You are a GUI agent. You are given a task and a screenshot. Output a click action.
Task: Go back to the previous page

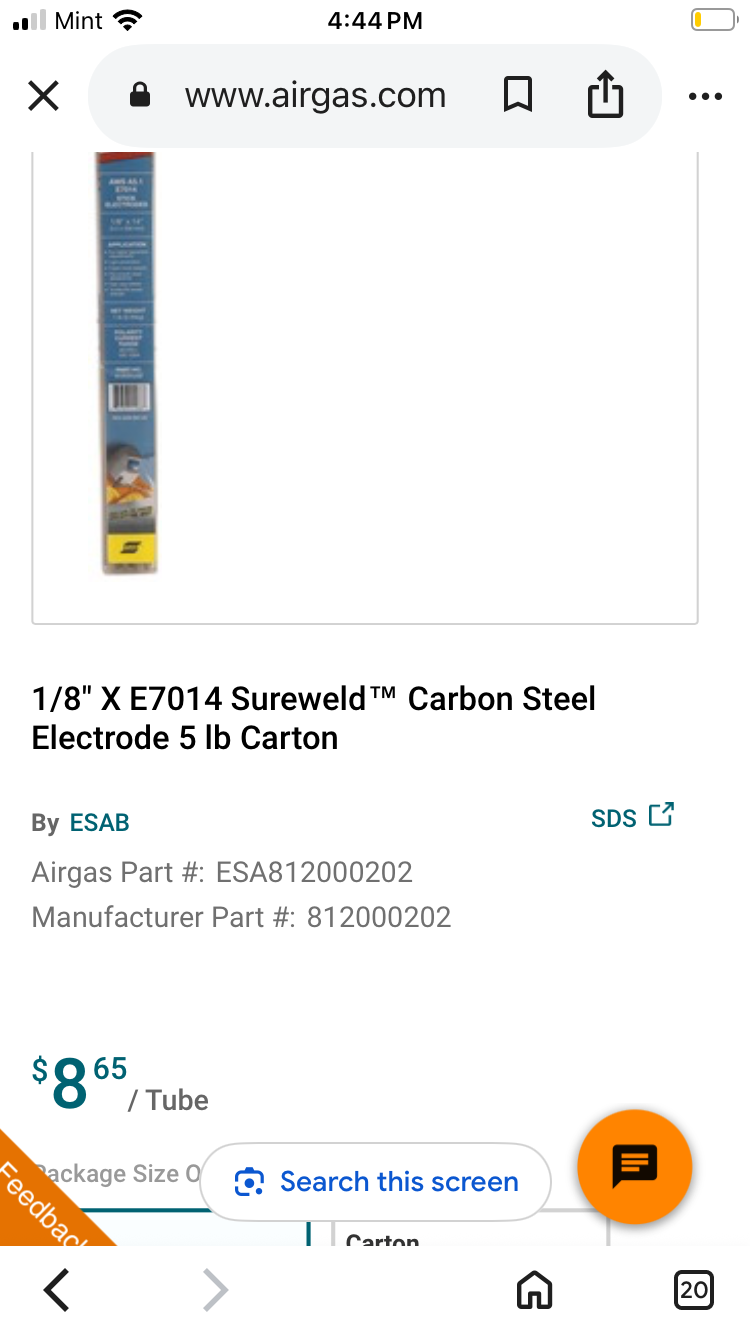(57, 1289)
